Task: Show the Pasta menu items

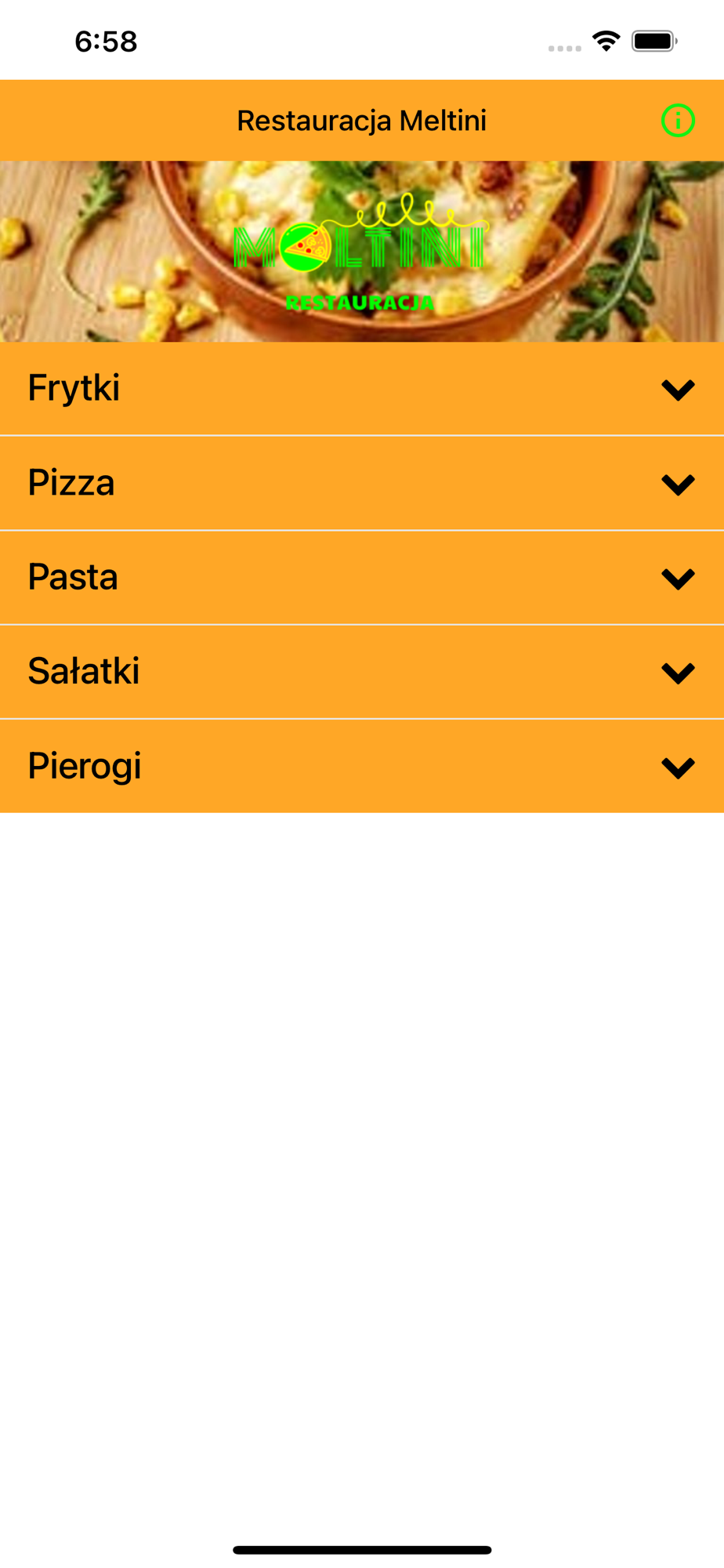Action: click(x=678, y=578)
